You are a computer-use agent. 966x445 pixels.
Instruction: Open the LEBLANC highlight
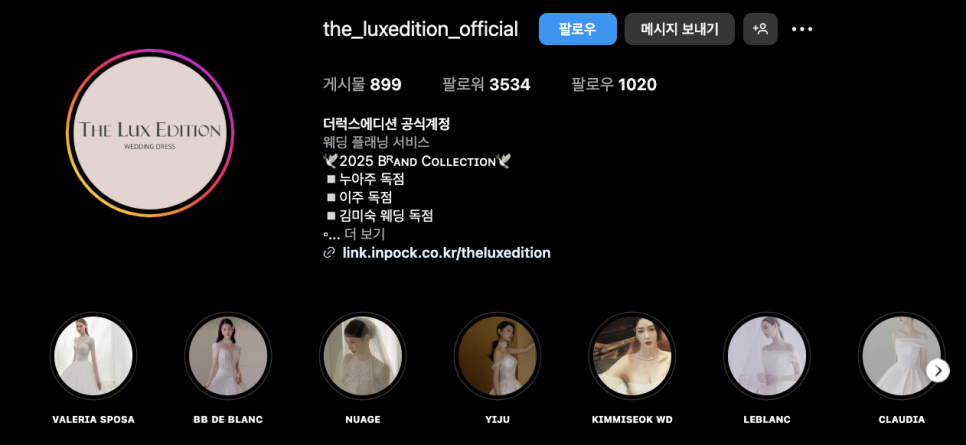click(x=765, y=356)
